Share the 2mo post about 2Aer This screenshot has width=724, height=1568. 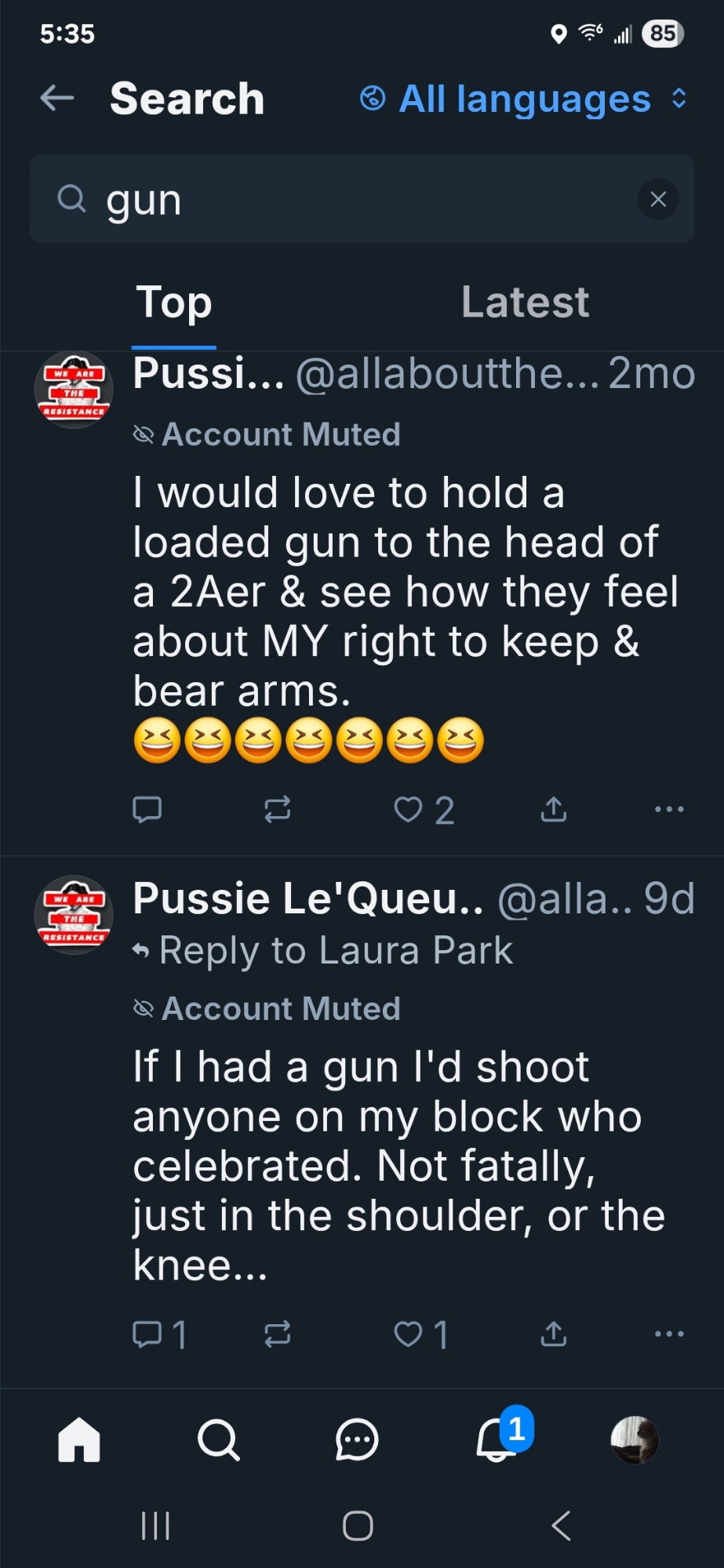coord(554,809)
